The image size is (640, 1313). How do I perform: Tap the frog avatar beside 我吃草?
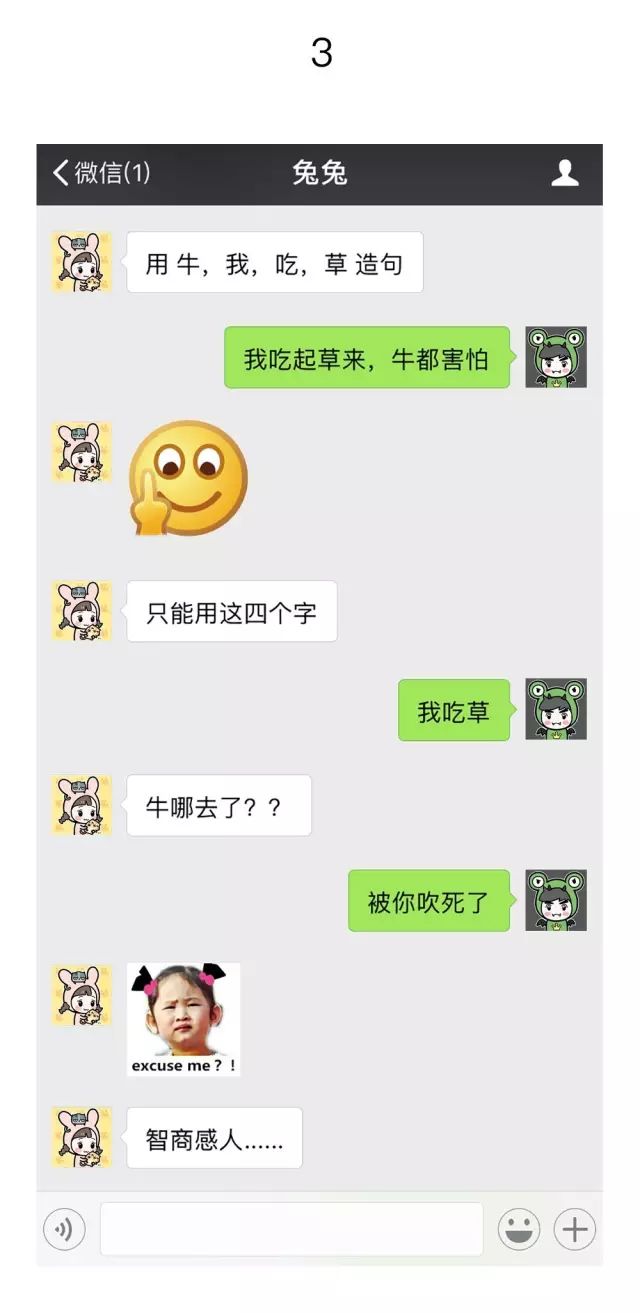click(556, 710)
